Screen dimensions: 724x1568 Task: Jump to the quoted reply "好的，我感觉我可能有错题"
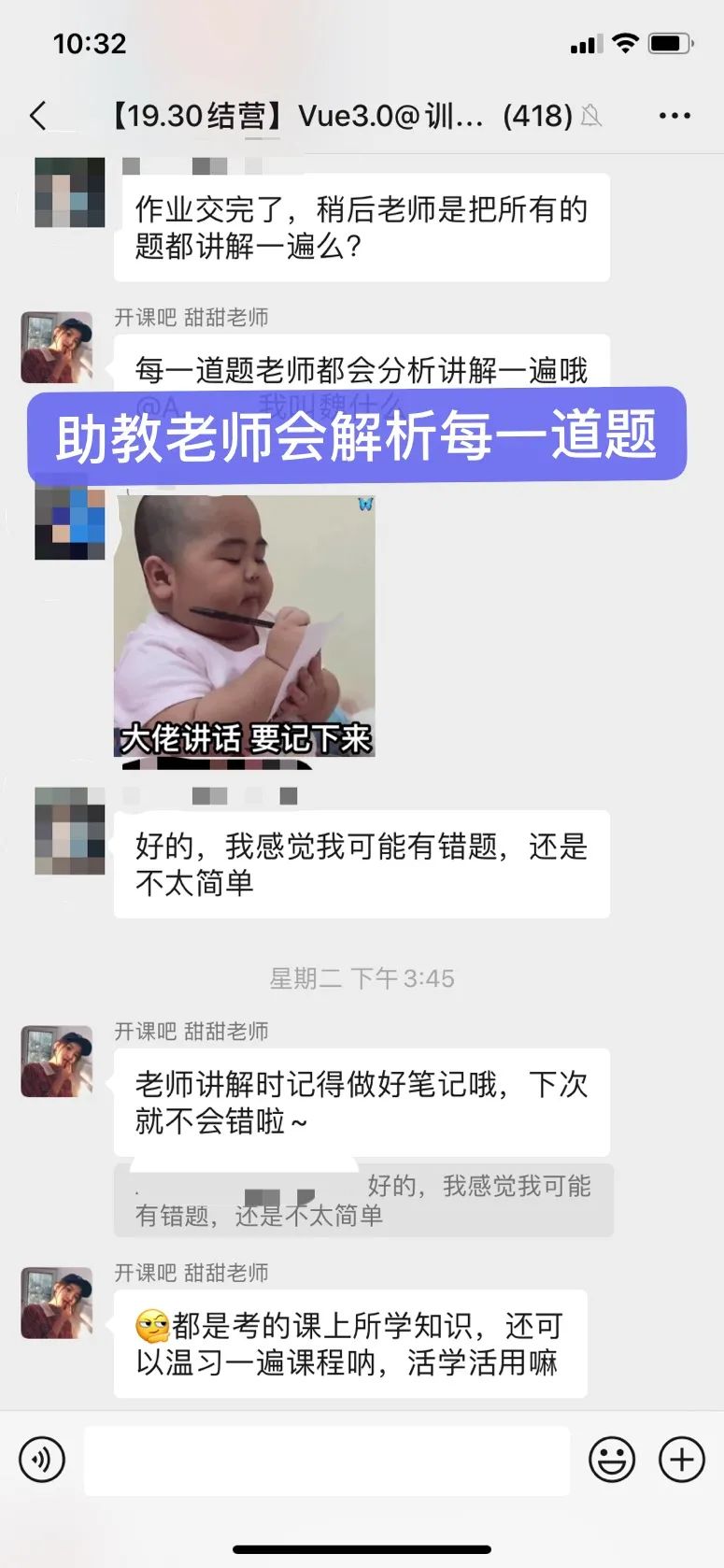pyautogui.click(x=363, y=1200)
